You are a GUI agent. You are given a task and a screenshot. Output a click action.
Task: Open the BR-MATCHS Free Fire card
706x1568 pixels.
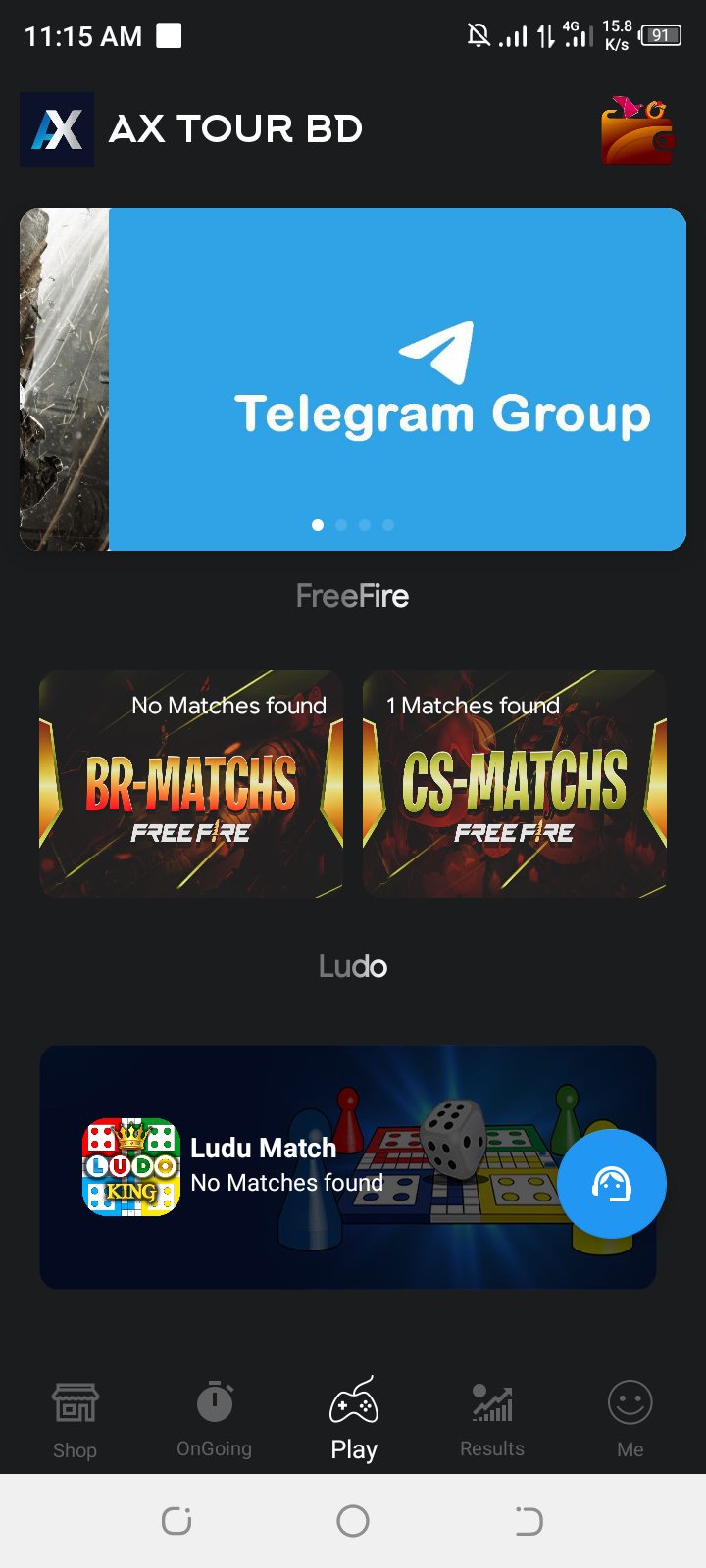tap(191, 784)
